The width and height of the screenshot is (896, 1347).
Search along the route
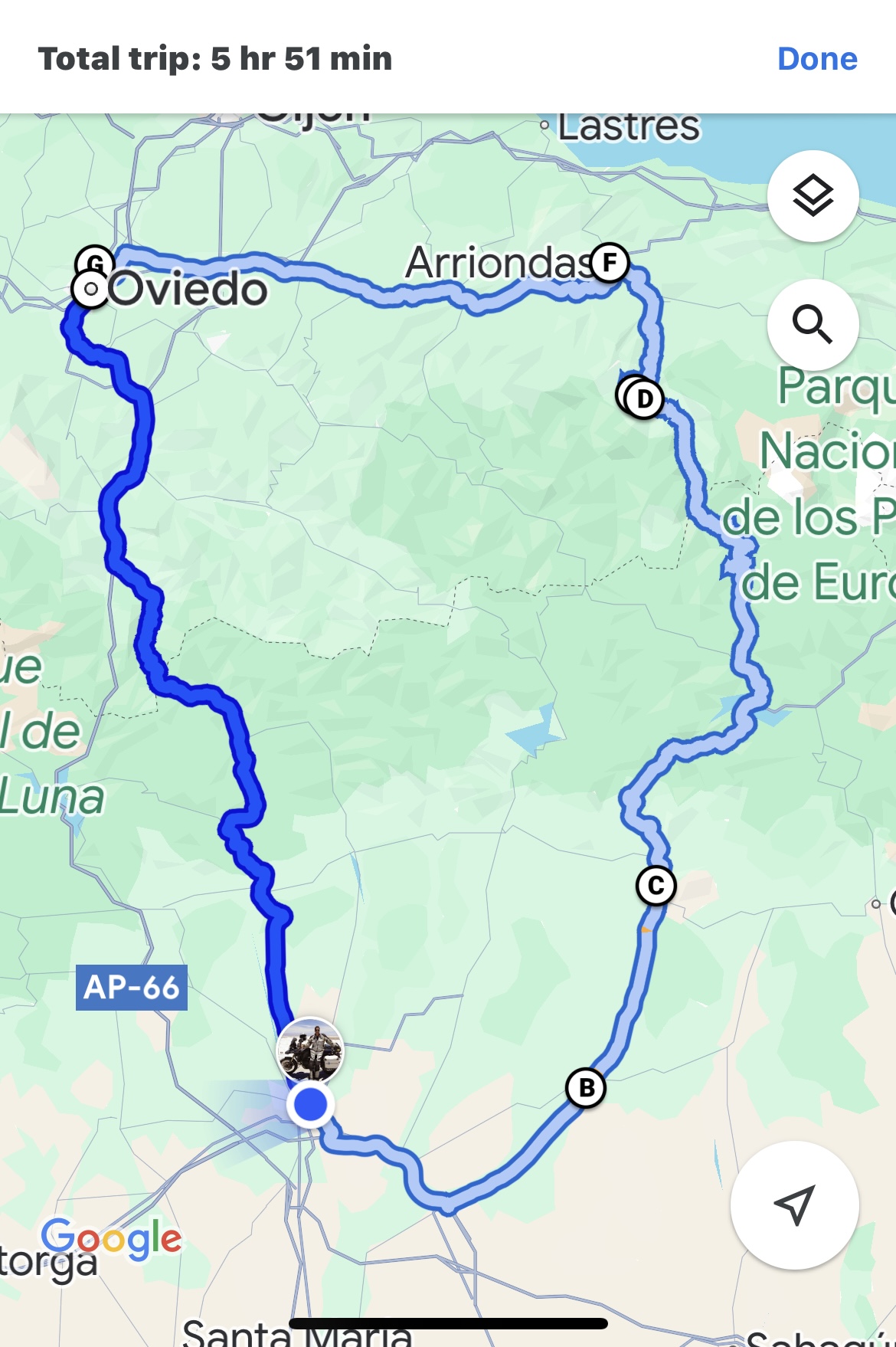[x=813, y=325]
